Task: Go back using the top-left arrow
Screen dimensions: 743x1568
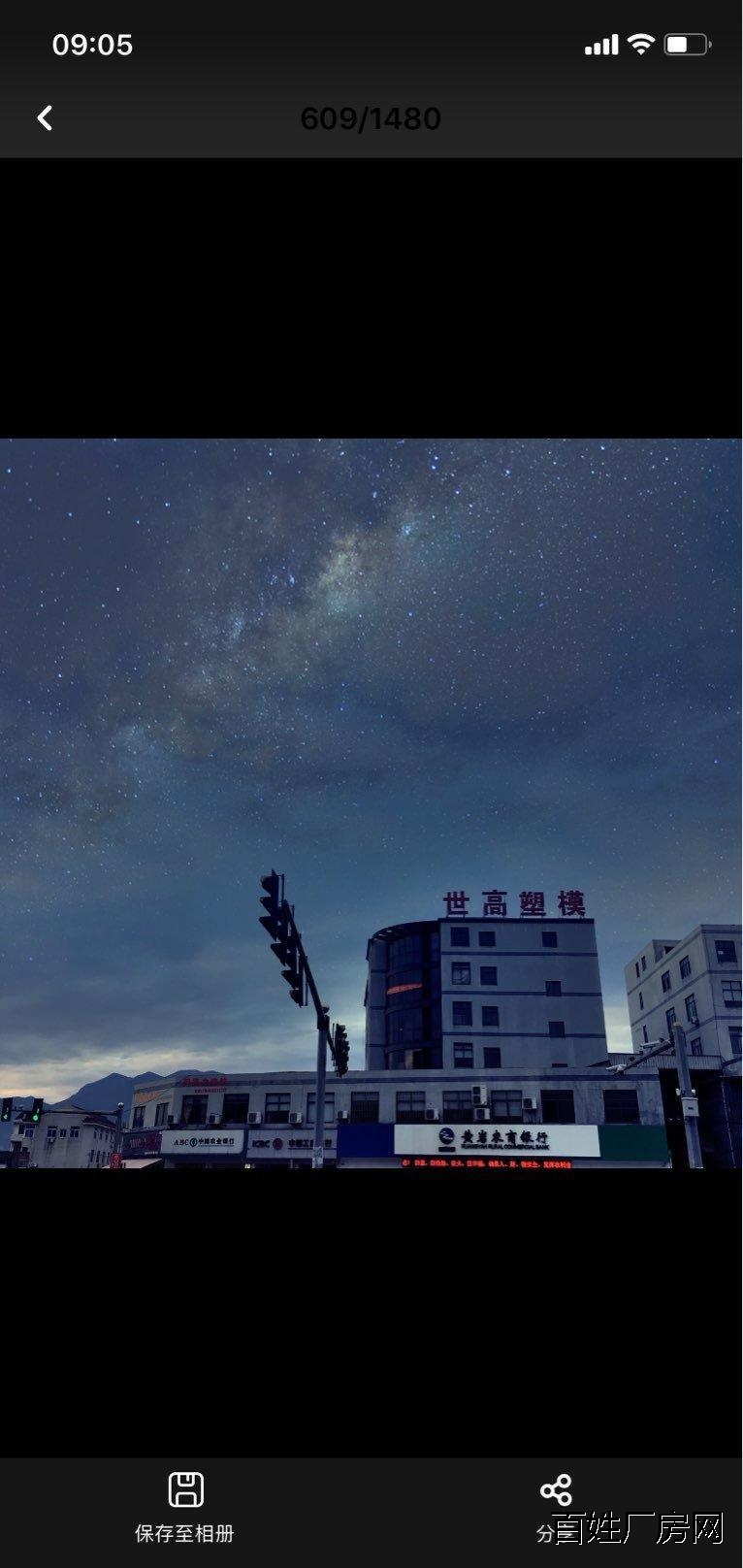Action: point(45,118)
